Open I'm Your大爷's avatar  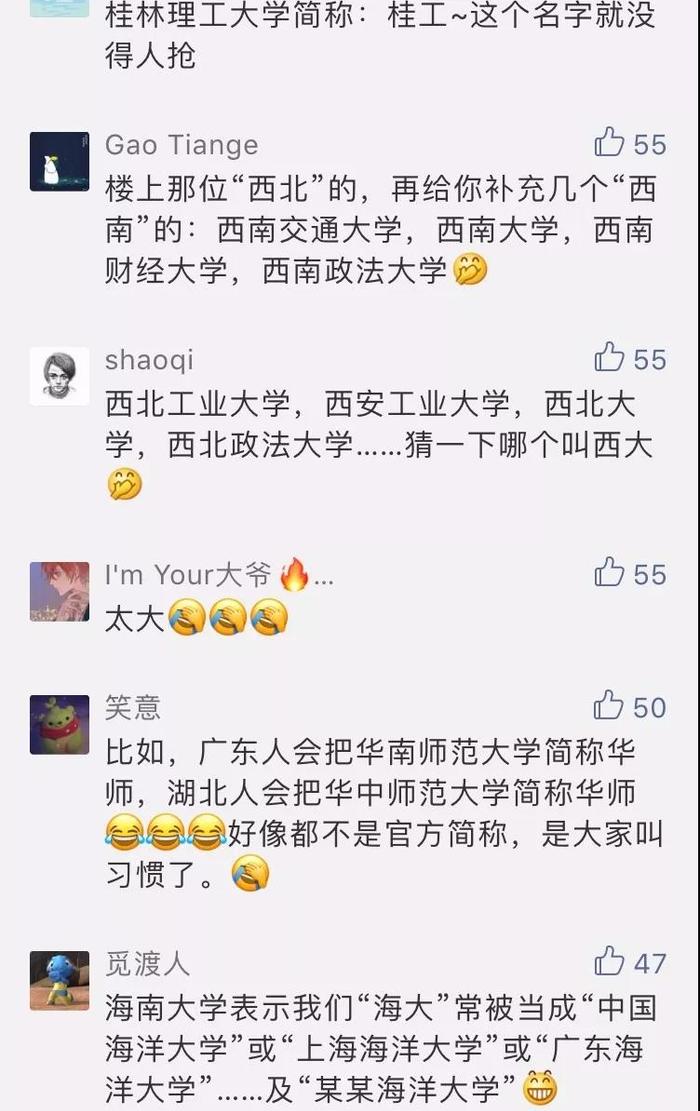pos(59,591)
